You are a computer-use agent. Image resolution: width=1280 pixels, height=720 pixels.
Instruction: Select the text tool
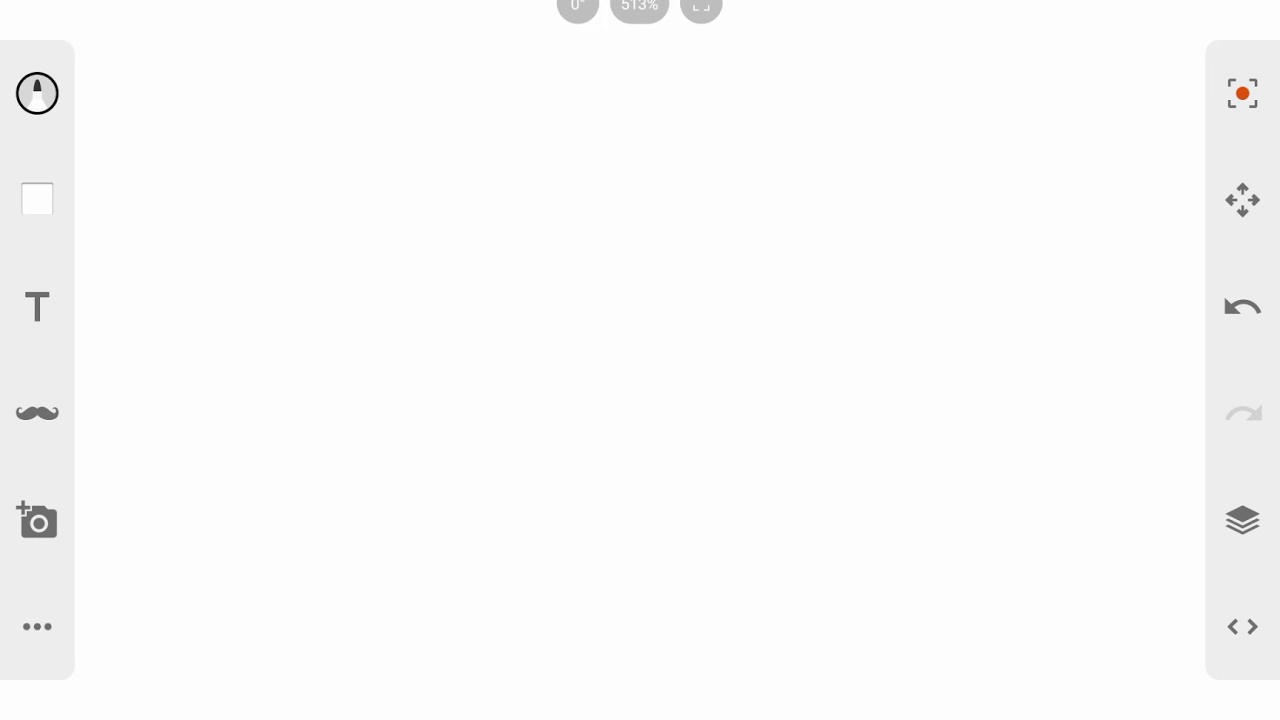[x=37, y=306]
